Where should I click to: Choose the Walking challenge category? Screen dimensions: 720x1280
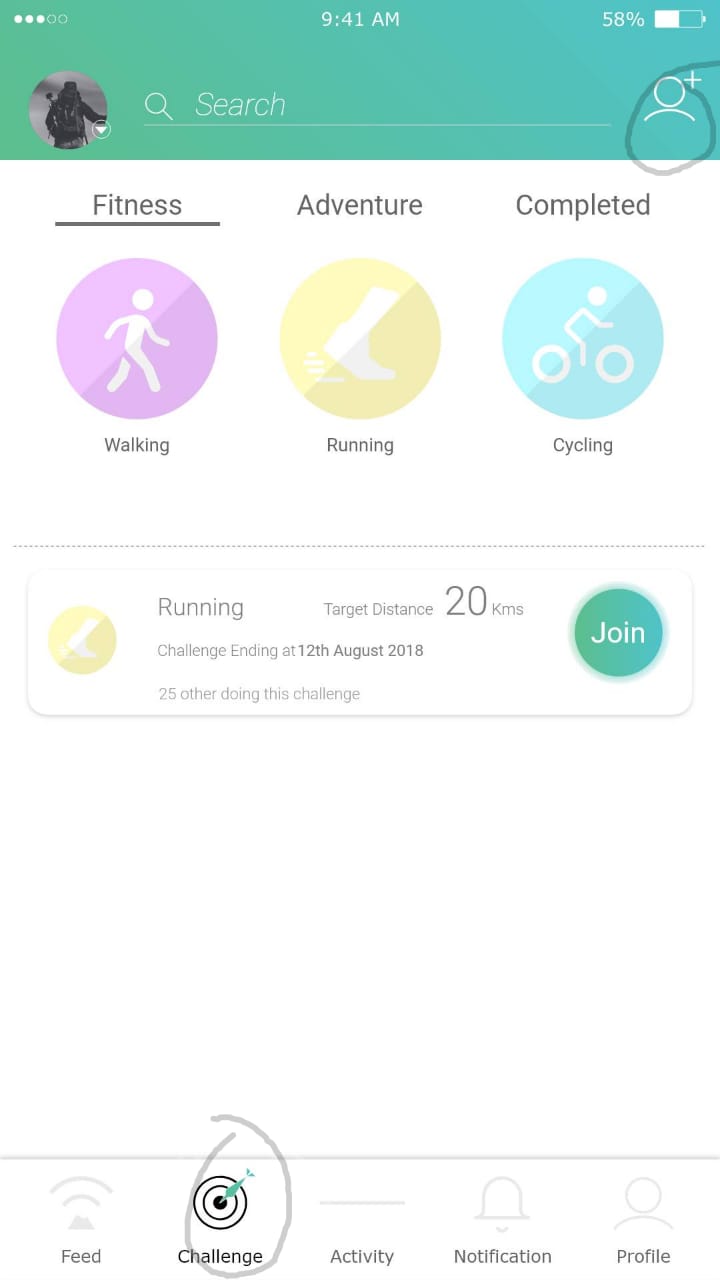pos(137,339)
